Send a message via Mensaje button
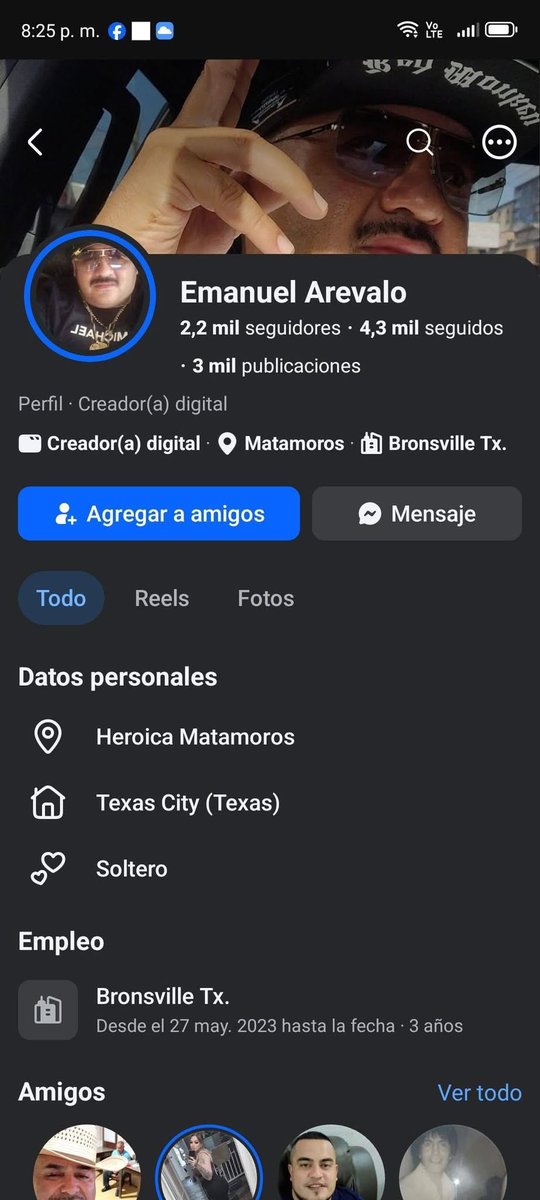This screenshot has width=540, height=1200. click(417, 514)
